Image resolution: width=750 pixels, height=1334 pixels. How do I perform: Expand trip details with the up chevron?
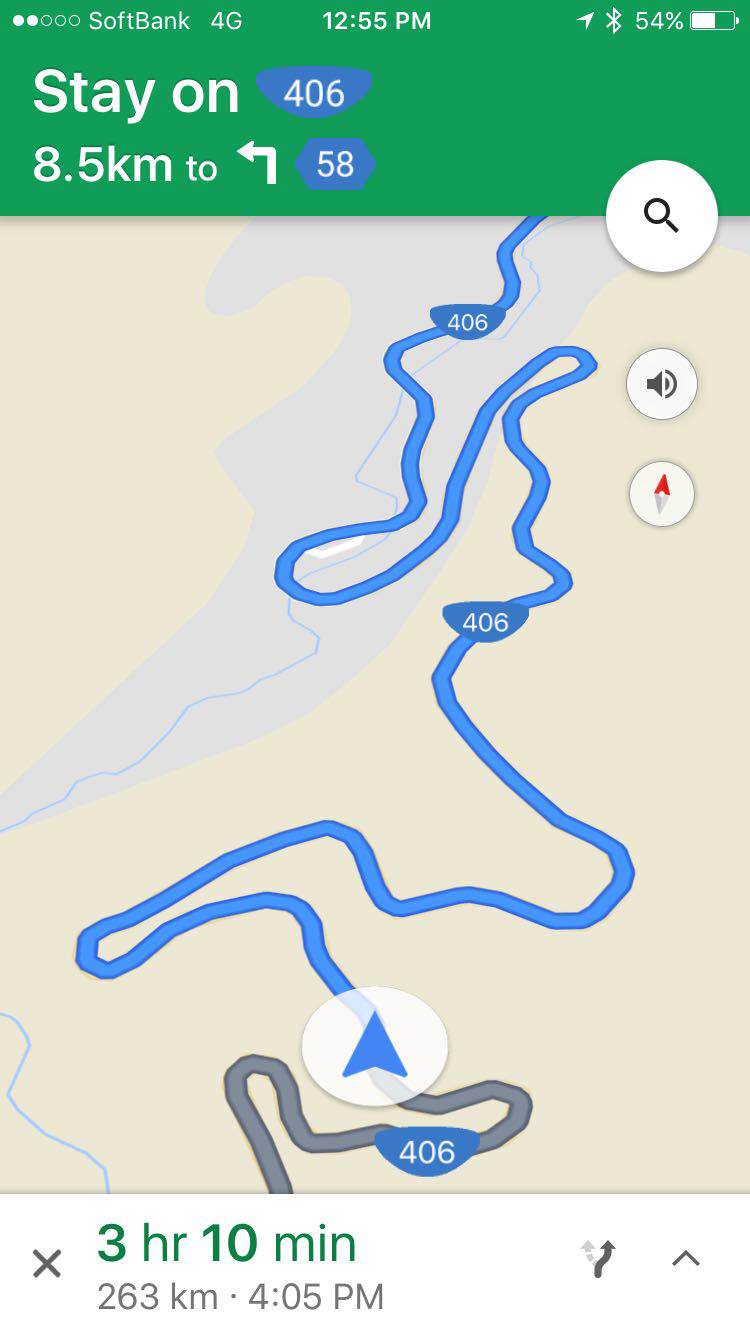(686, 1259)
